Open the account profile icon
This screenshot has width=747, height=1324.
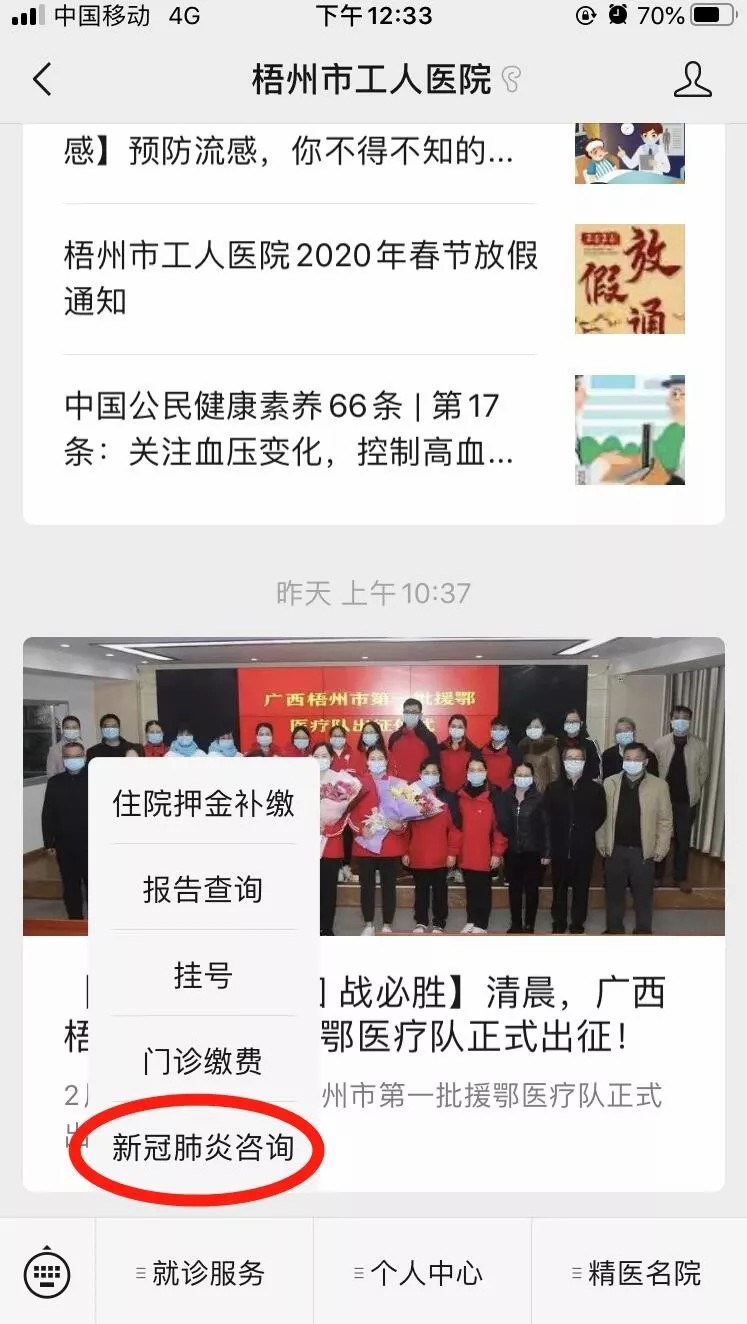(x=692, y=79)
